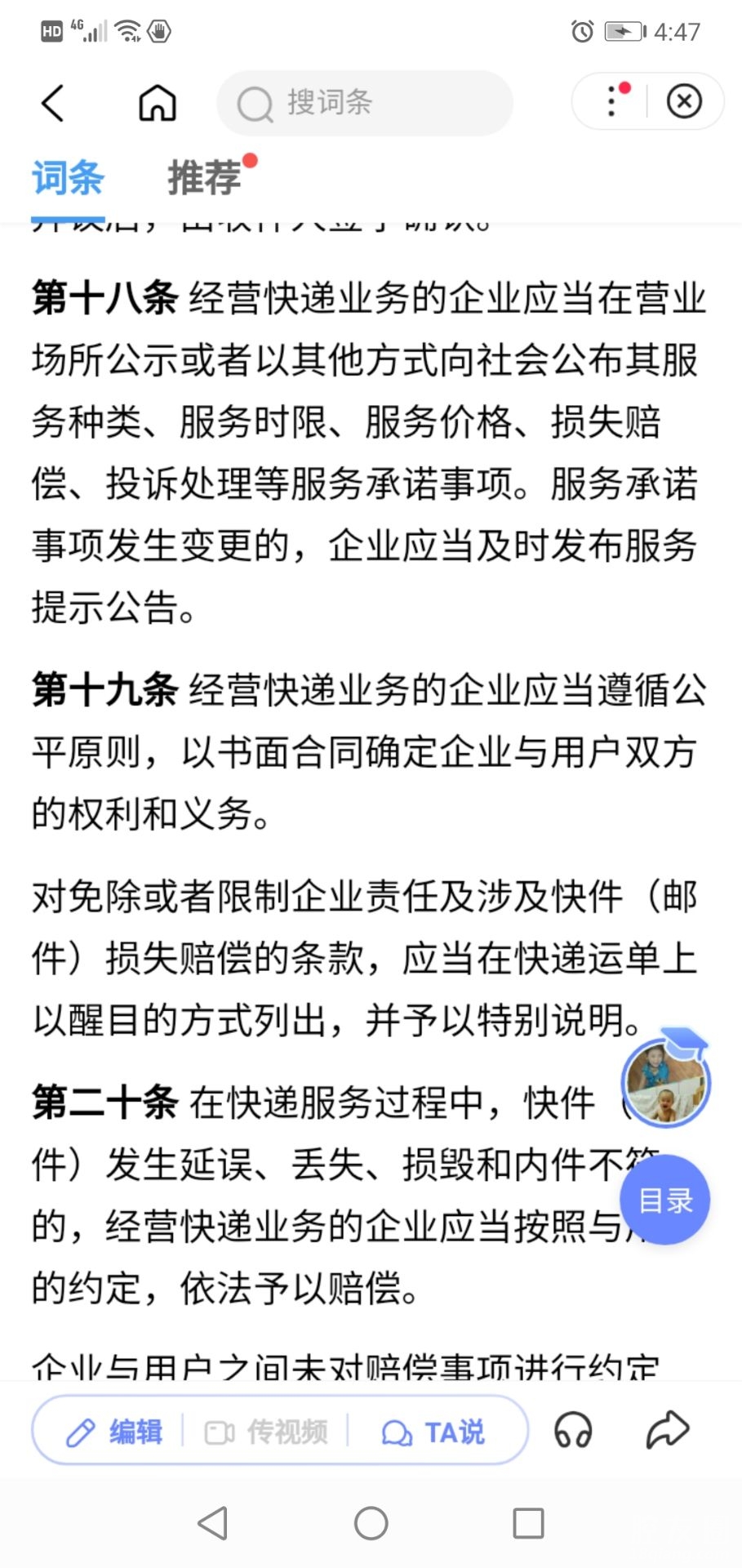
Task: Go back using the top-left arrow
Action: [x=53, y=103]
